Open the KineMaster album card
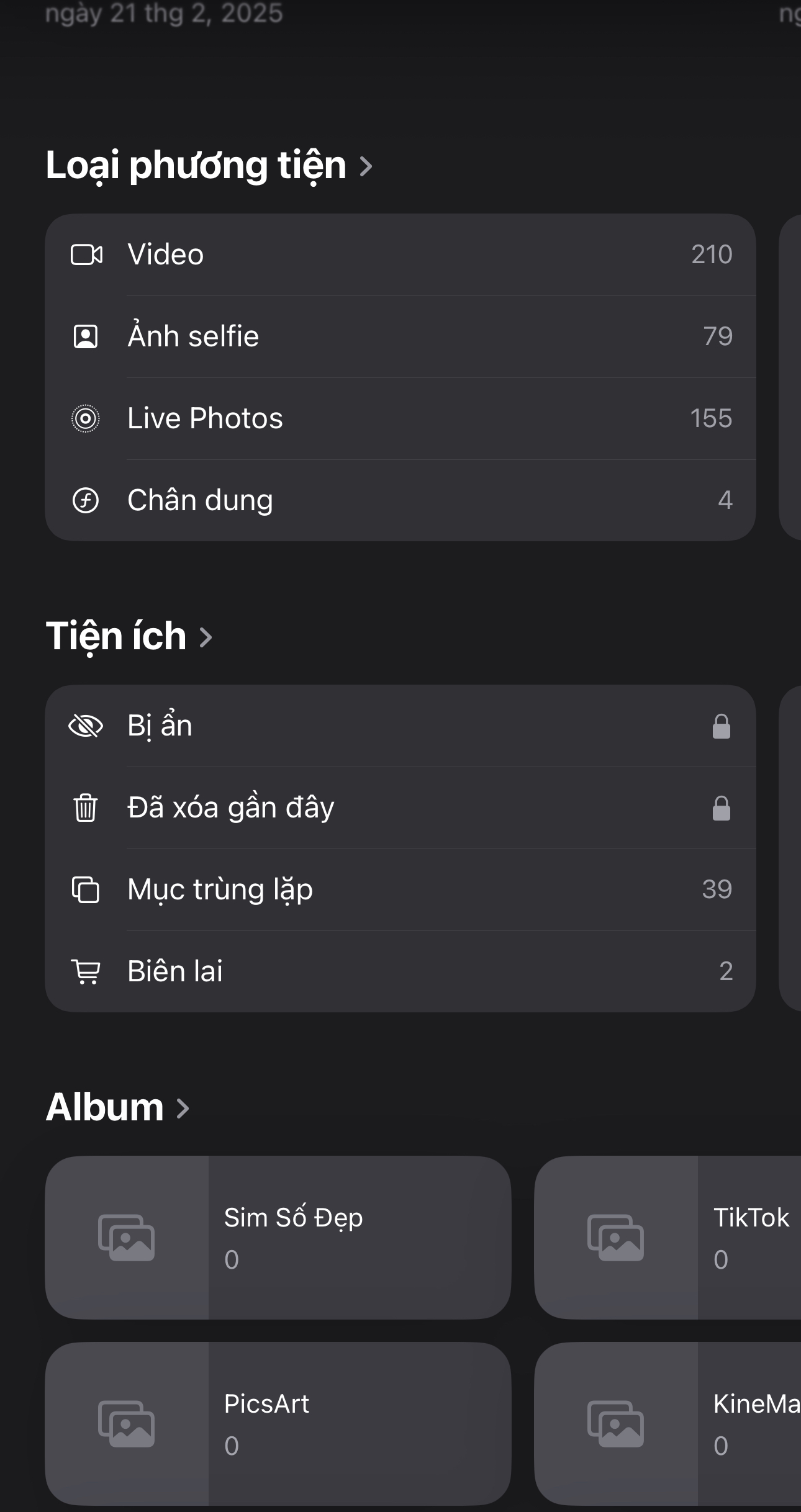The image size is (801, 1512). [667, 1424]
